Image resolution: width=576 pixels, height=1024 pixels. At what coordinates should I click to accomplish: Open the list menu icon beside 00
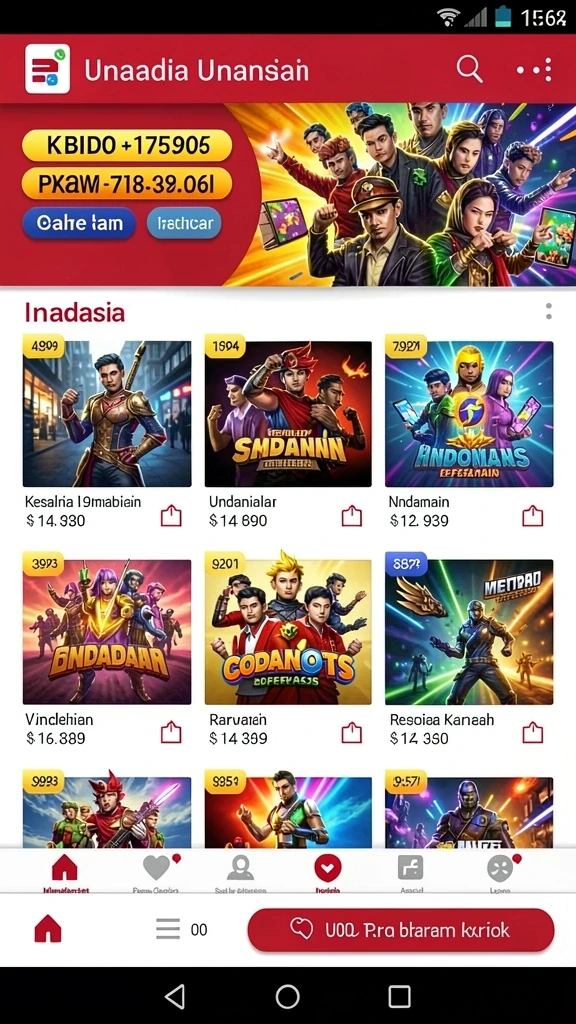point(168,929)
